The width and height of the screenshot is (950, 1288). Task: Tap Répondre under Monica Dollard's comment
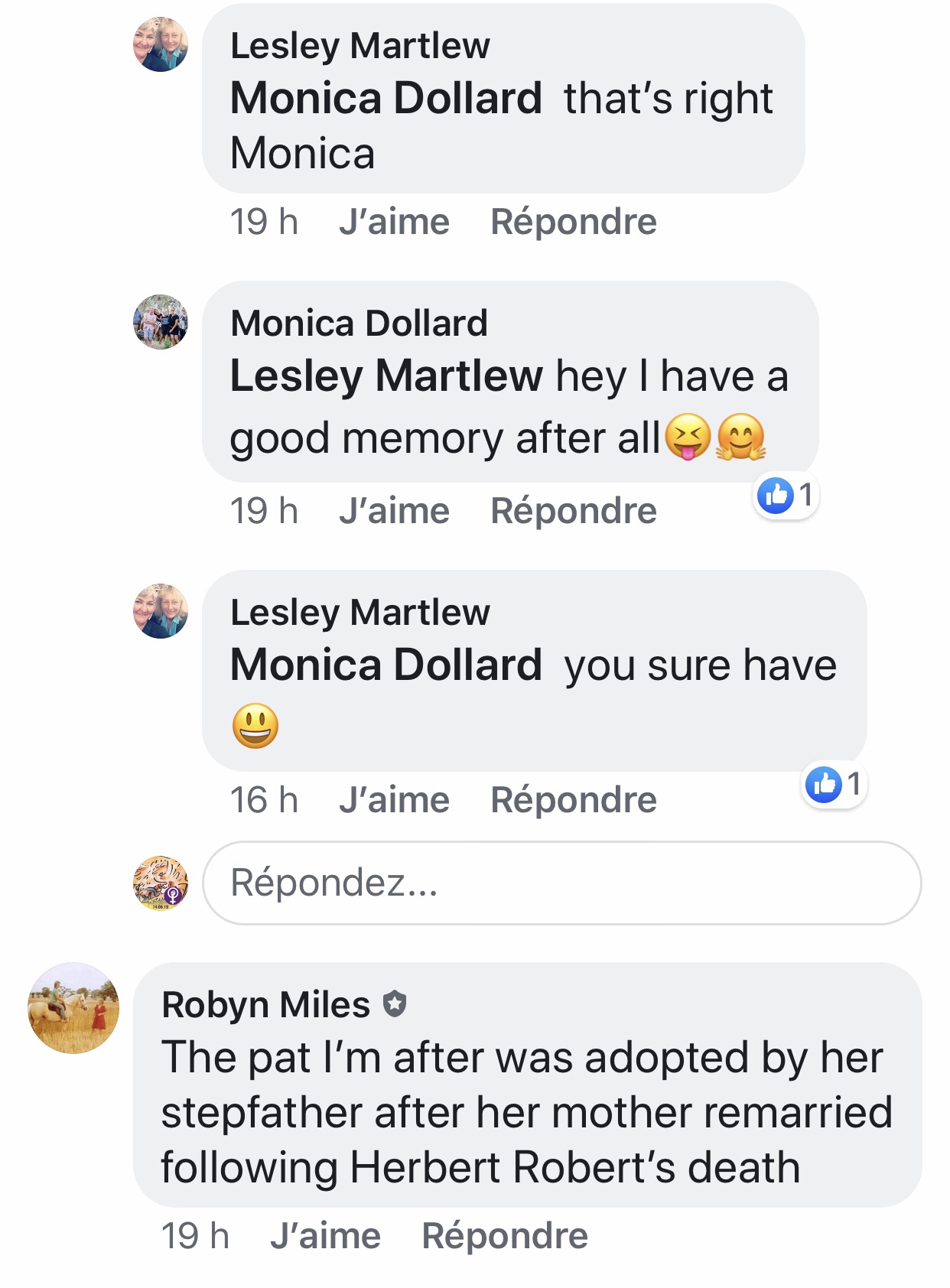click(x=573, y=512)
